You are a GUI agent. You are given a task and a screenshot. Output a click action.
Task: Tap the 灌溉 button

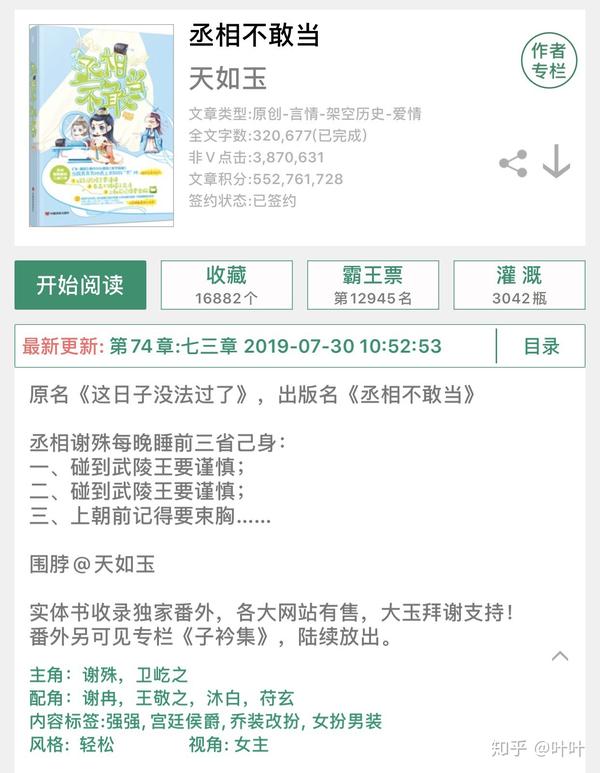[x=519, y=285]
